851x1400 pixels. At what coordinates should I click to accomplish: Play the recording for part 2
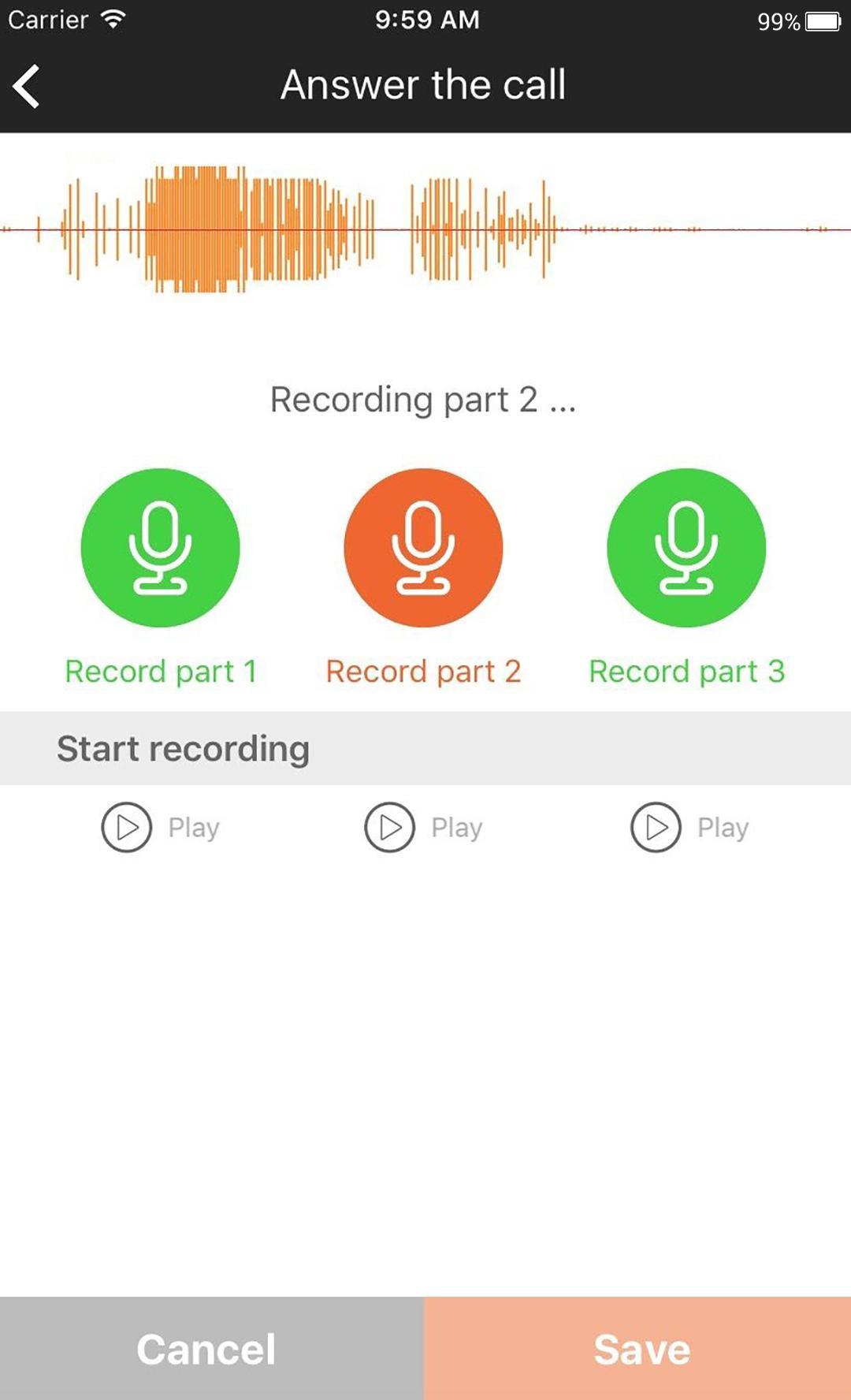click(x=389, y=827)
